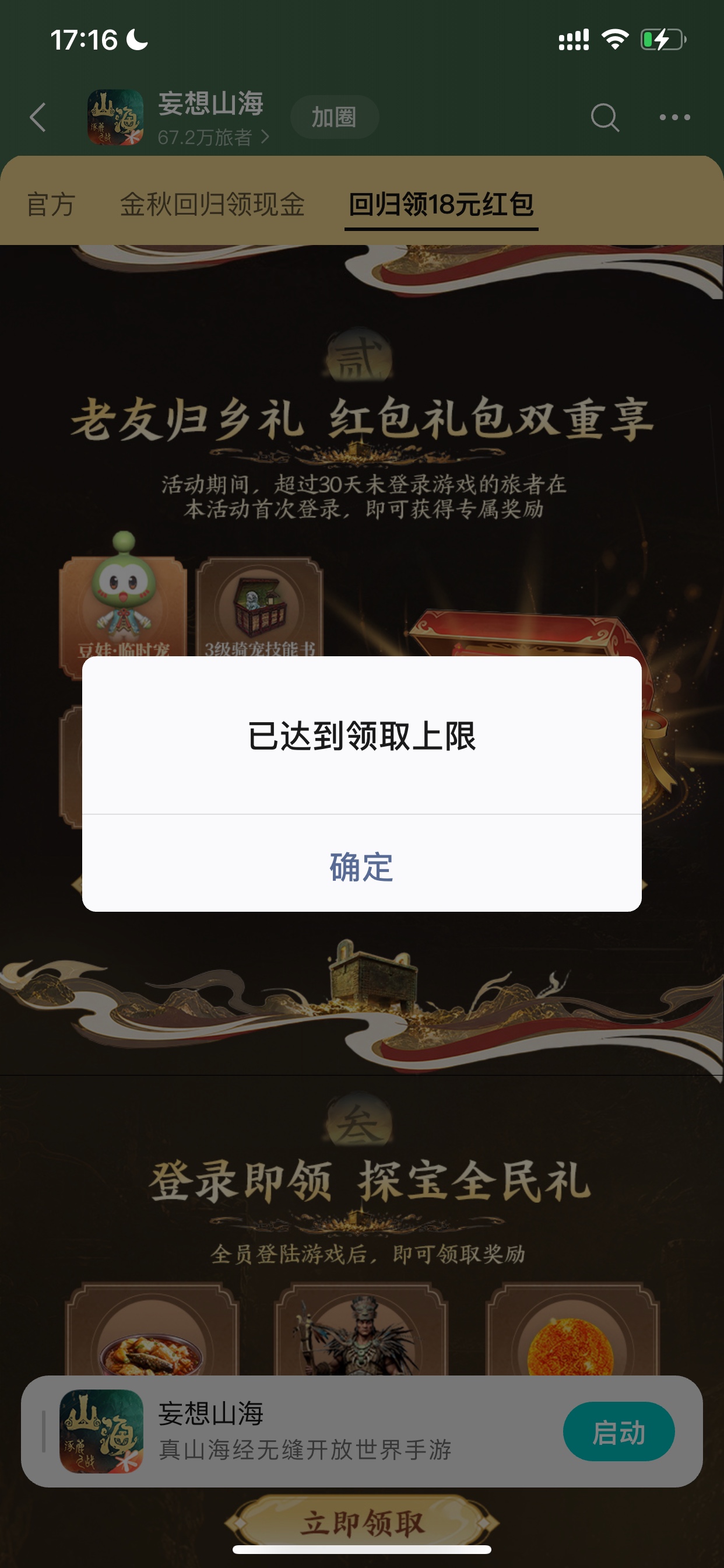The image size is (724, 1568).
Task: Open the search icon in the header
Action: click(604, 117)
